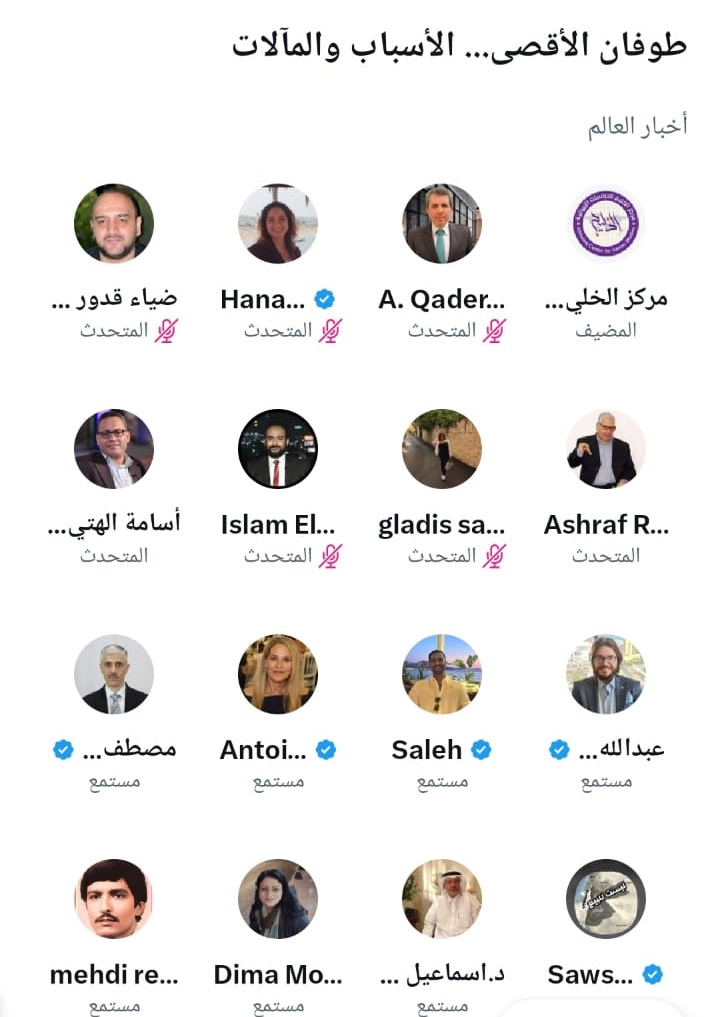The height and width of the screenshot is (1017, 720).
Task: View listener د.اسماعيل profile
Action: (x=442, y=899)
